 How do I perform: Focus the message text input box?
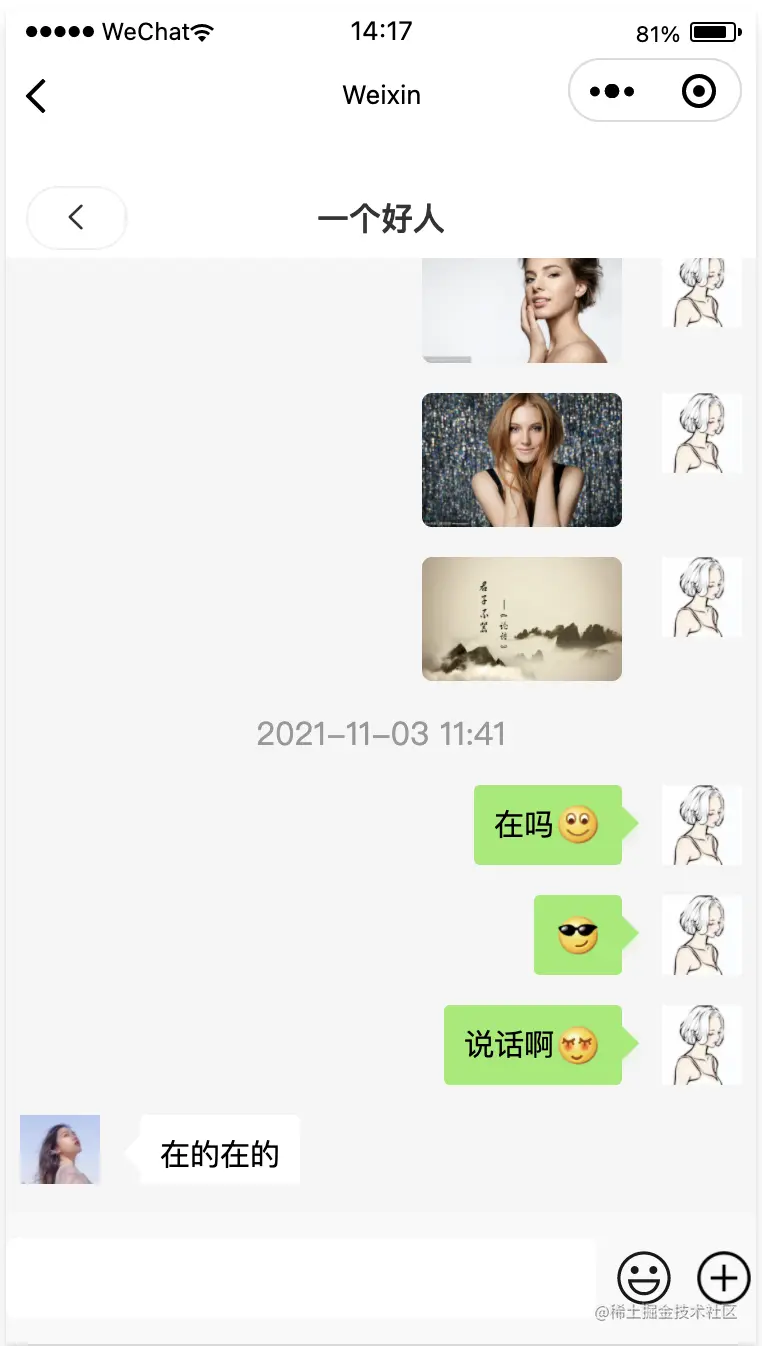tap(302, 1277)
